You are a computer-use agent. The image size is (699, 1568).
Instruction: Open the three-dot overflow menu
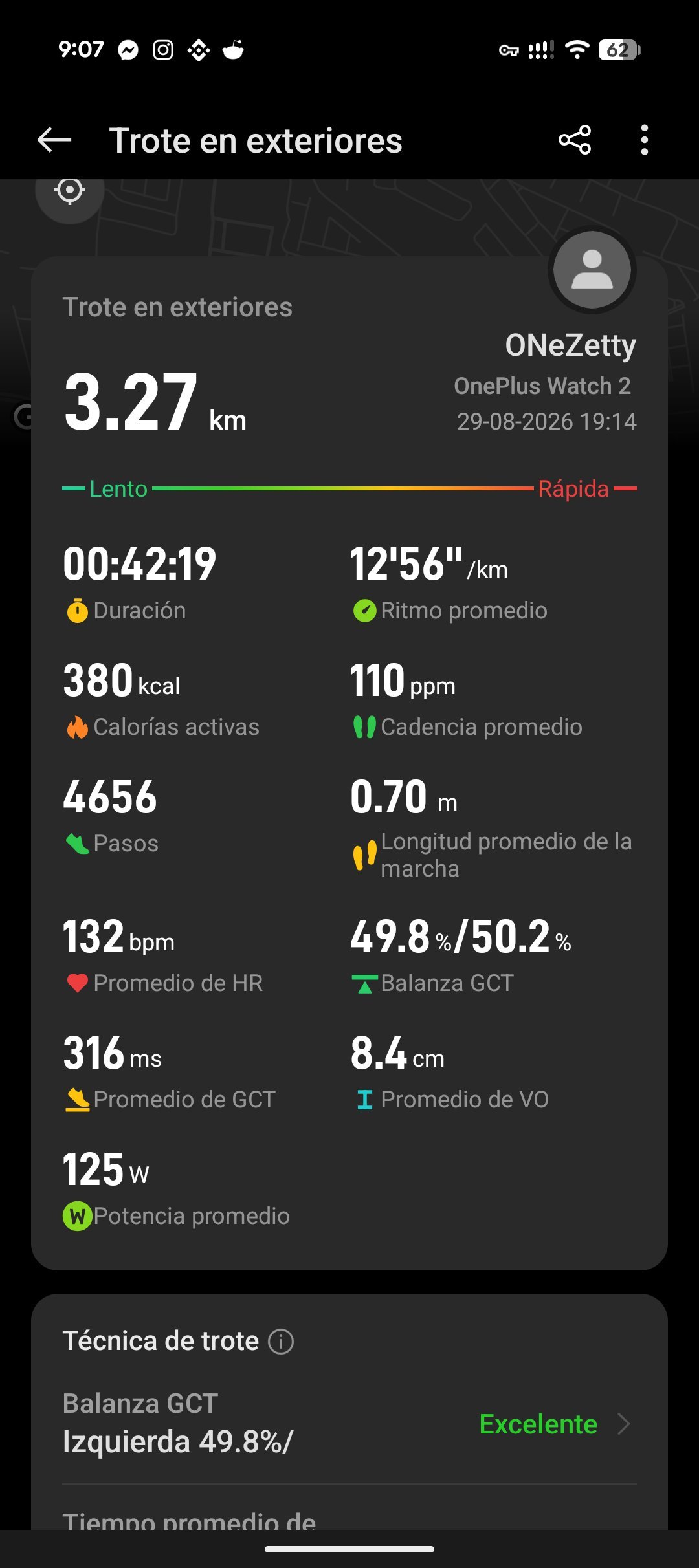tap(644, 140)
